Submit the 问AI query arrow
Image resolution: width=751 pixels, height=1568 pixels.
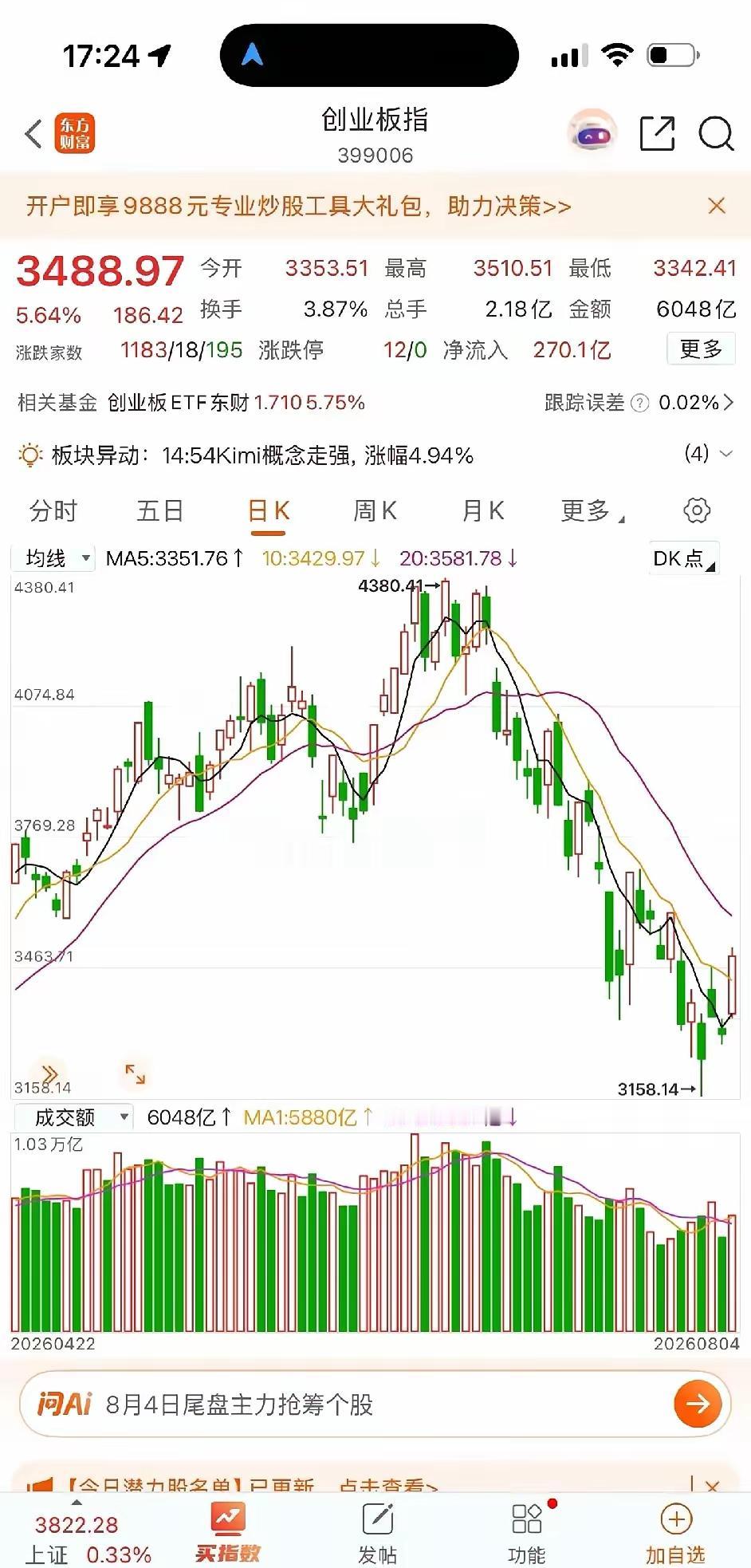click(698, 1404)
